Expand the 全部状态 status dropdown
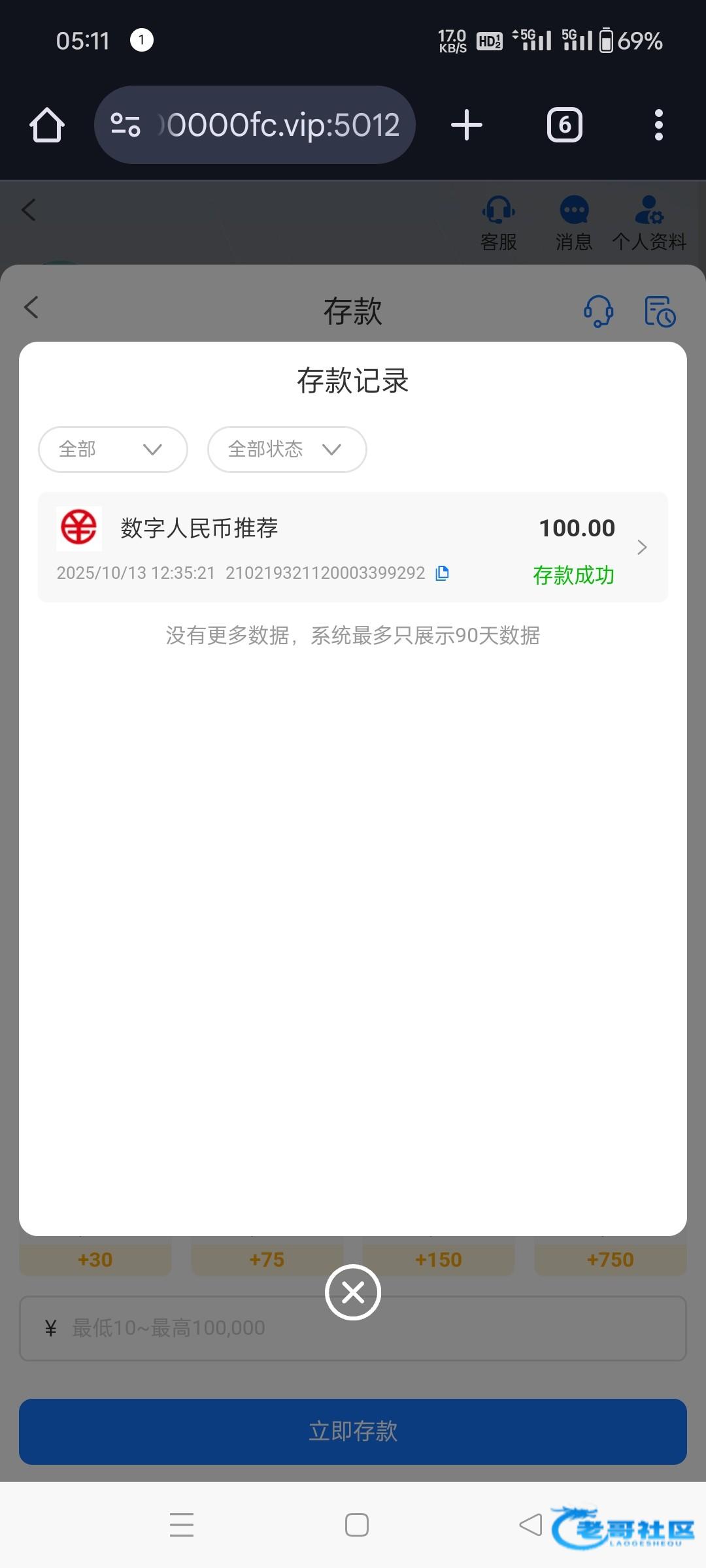 tap(287, 449)
